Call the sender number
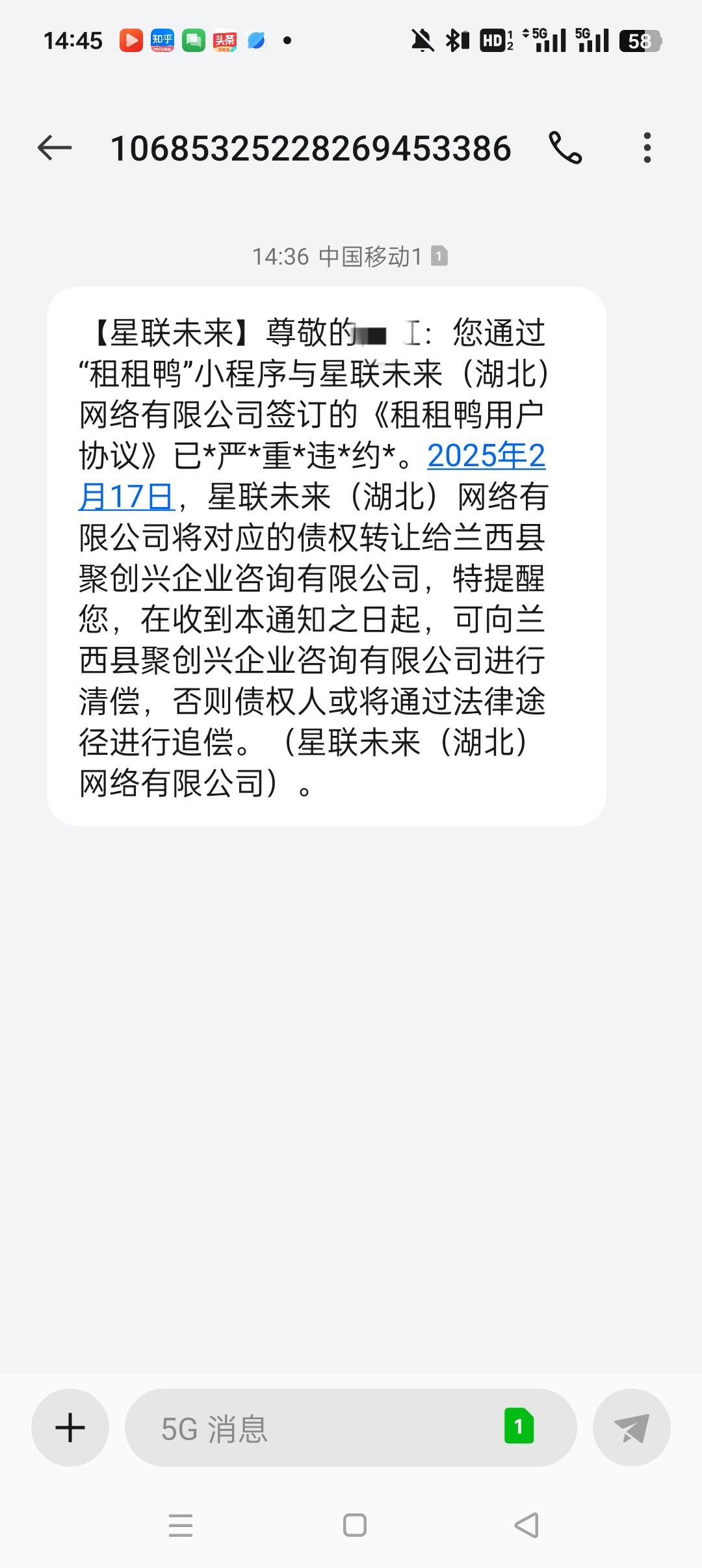The width and height of the screenshot is (702, 1568). [565, 148]
